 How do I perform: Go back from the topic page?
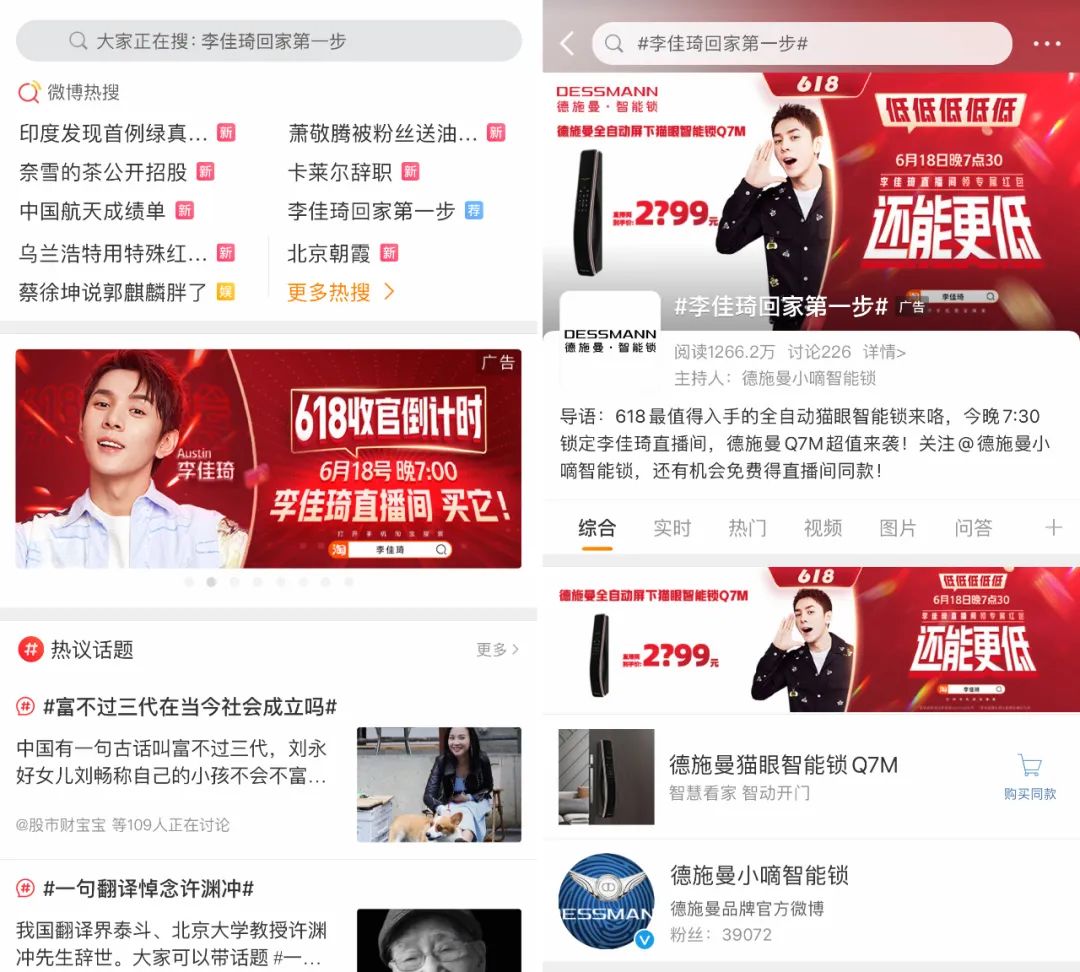[567, 43]
